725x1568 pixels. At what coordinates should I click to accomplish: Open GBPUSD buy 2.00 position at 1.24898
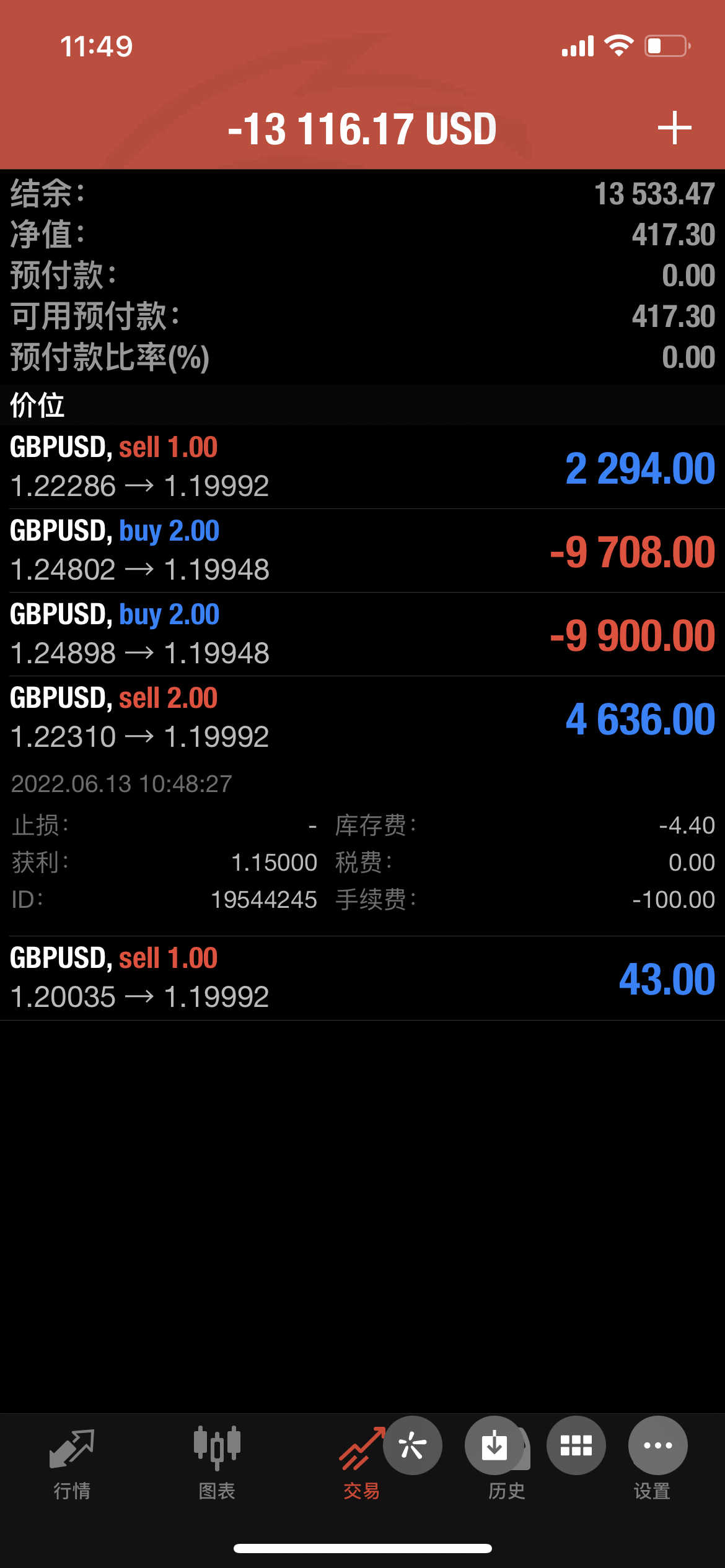pos(362,634)
